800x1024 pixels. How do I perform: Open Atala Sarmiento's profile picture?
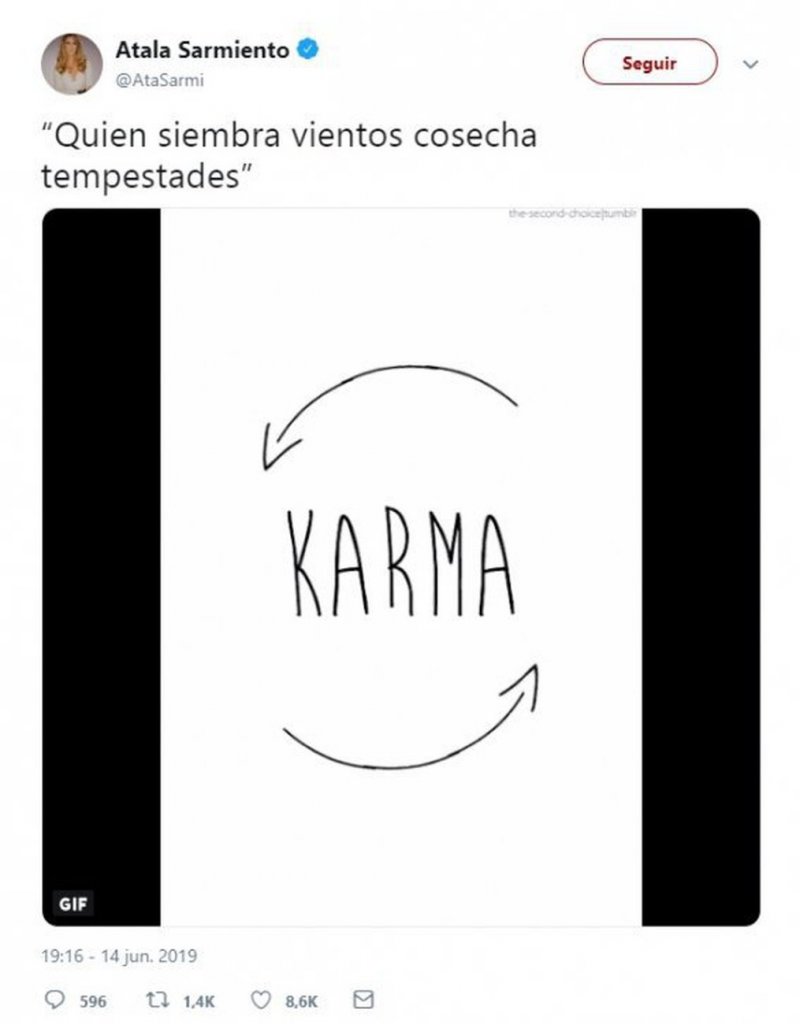[x=71, y=64]
